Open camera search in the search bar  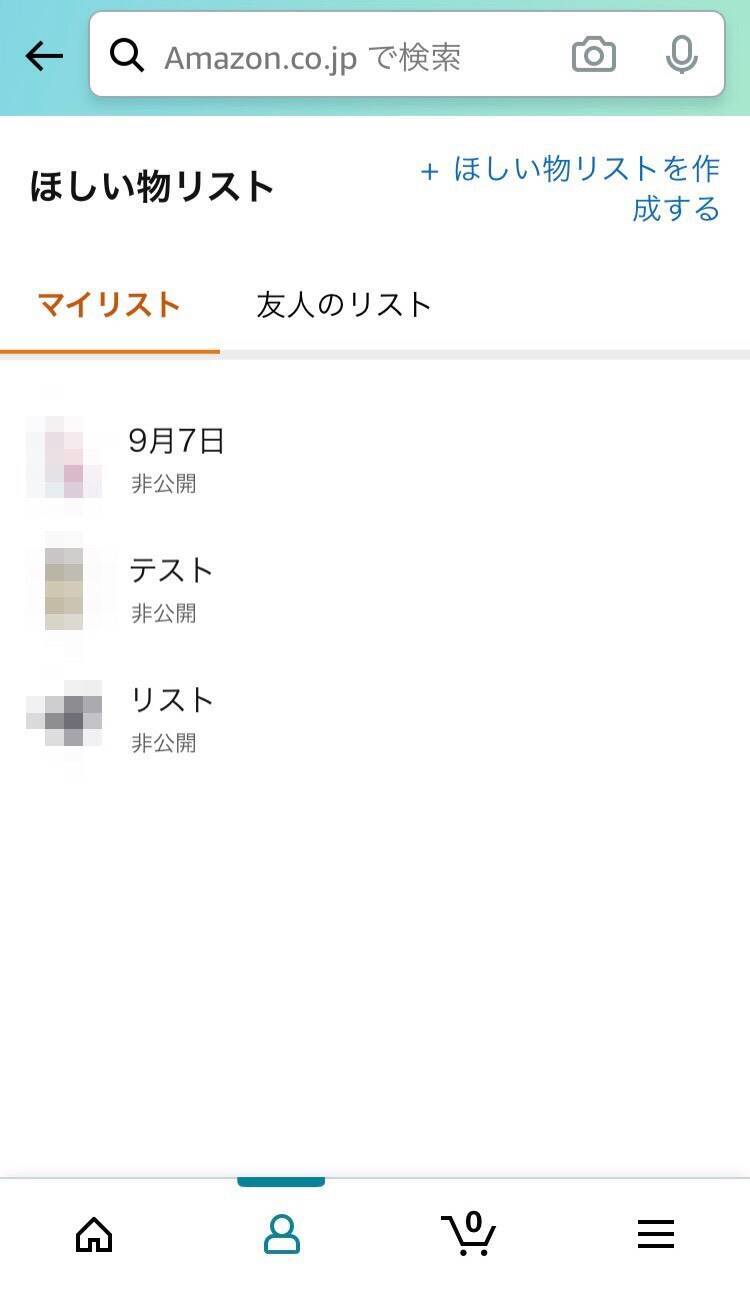coord(593,56)
